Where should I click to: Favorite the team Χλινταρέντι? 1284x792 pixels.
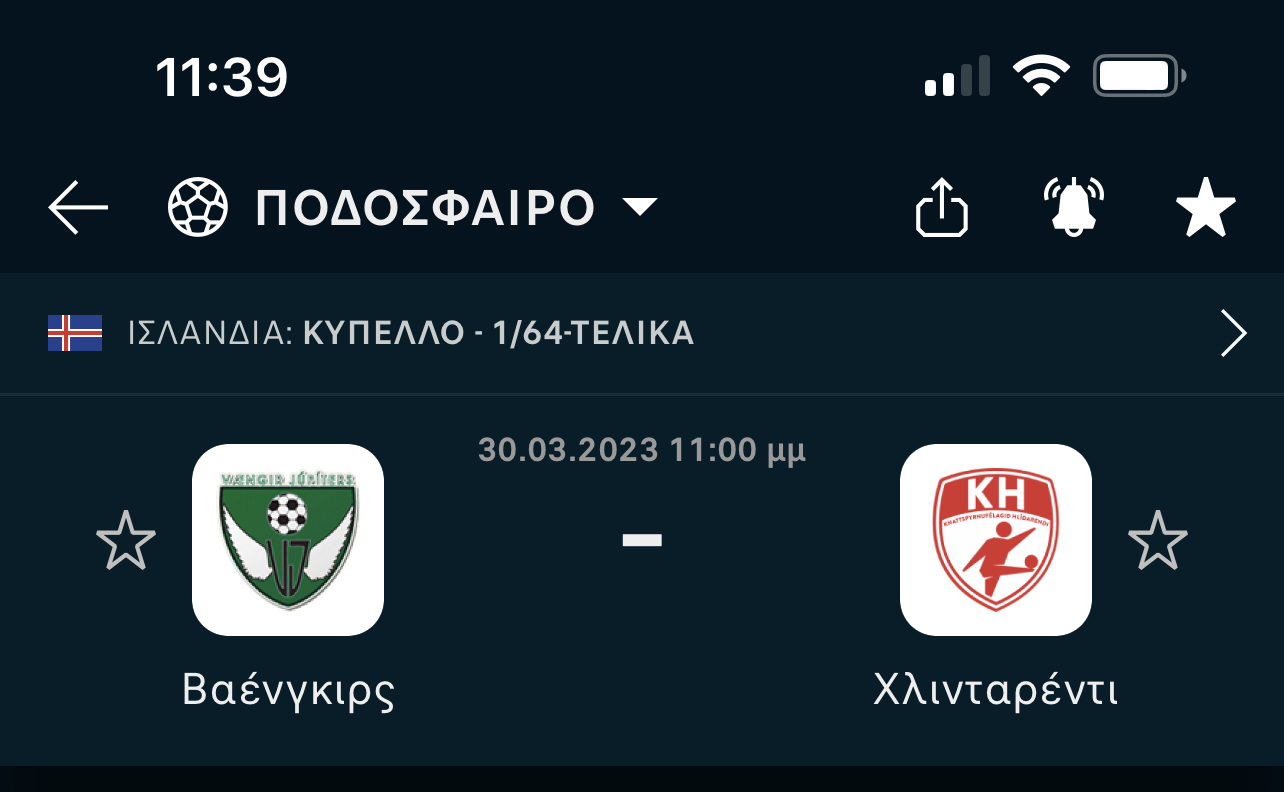(x=1157, y=540)
